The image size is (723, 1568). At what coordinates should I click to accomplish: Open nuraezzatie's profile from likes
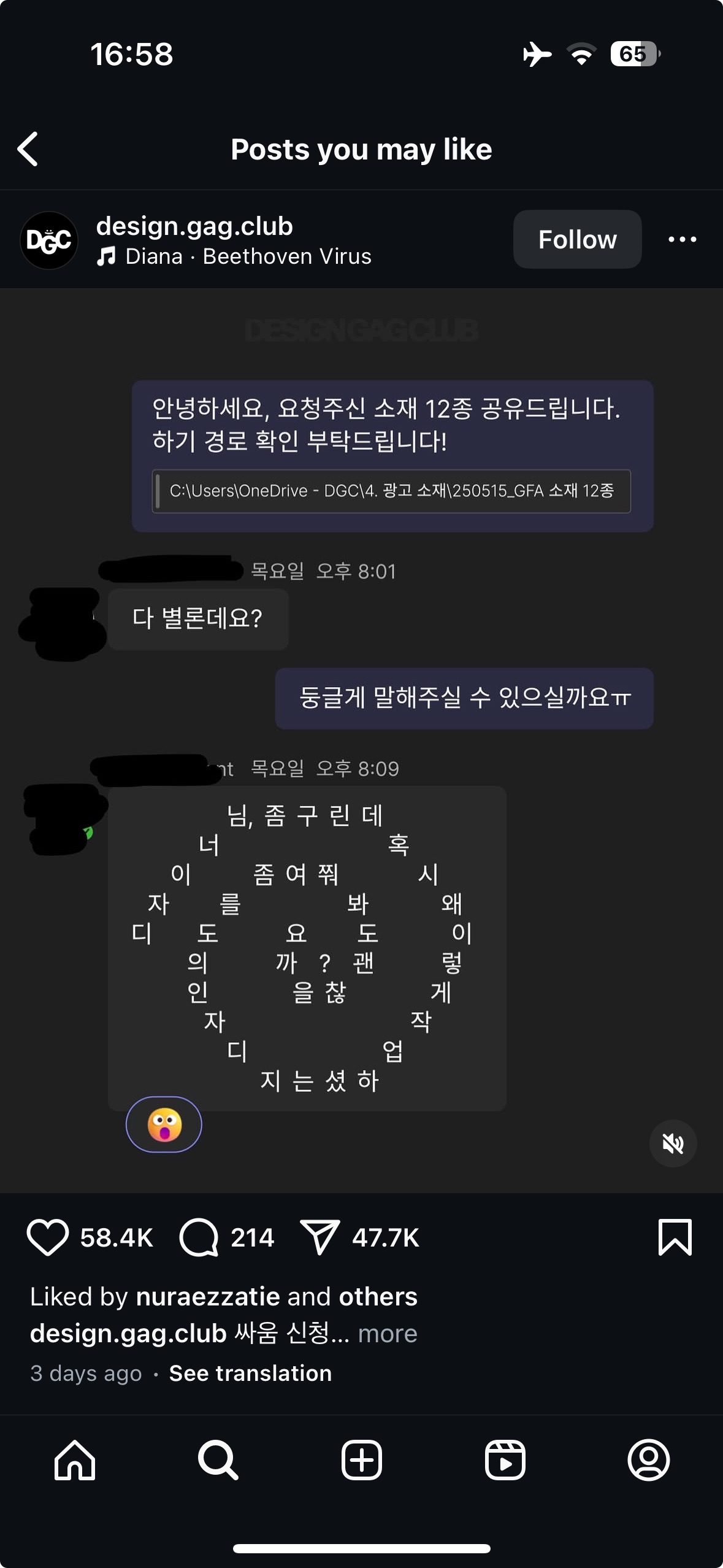[x=207, y=1296]
